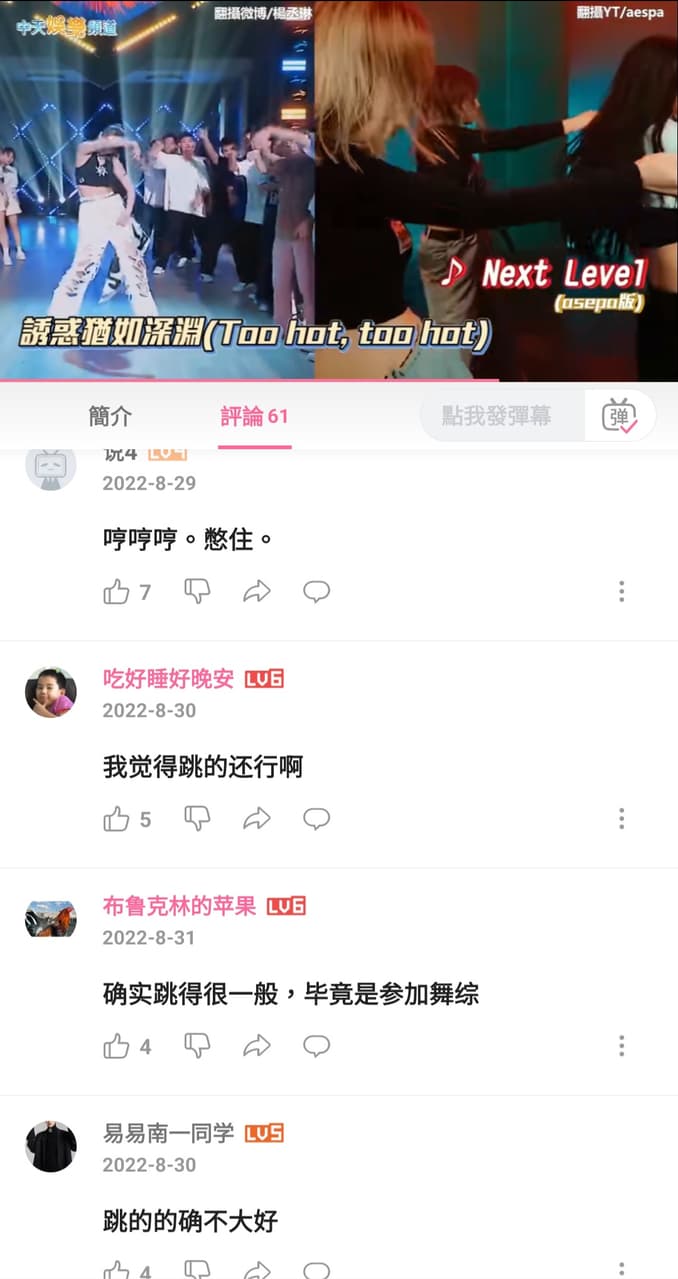Dislike 布鲁克林的苹果's comment
Screen dimensions: 678x1279
click(x=197, y=1045)
